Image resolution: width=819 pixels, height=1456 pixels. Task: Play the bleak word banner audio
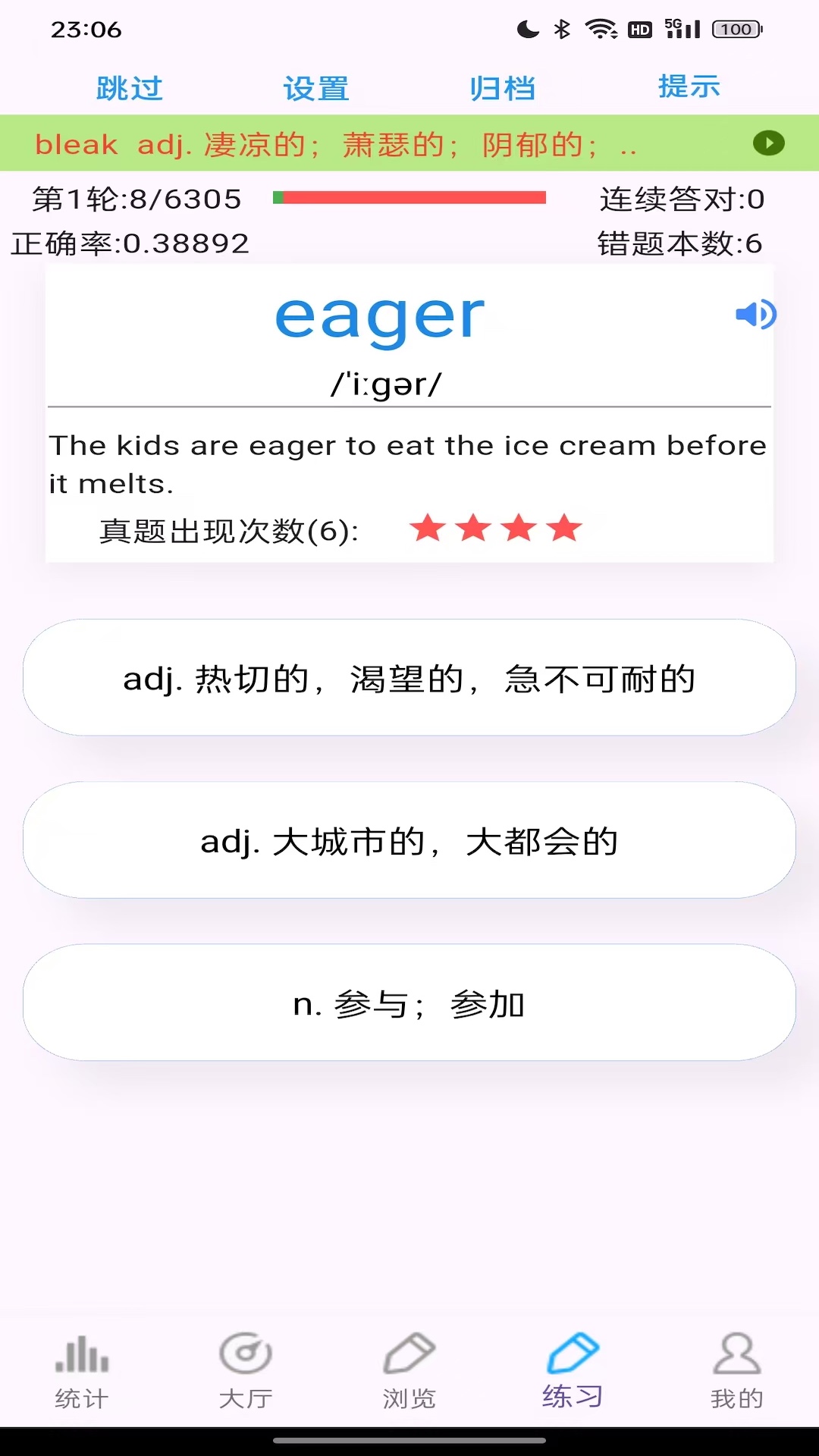click(x=768, y=143)
